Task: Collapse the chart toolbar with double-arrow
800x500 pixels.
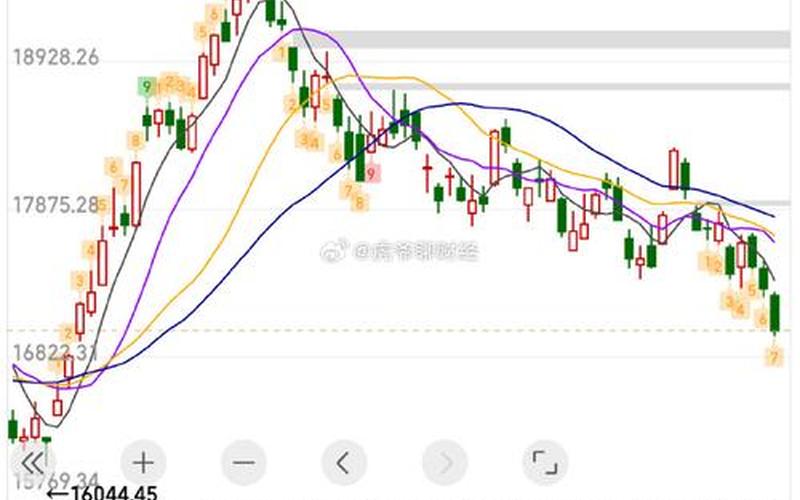Action: (33, 462)
